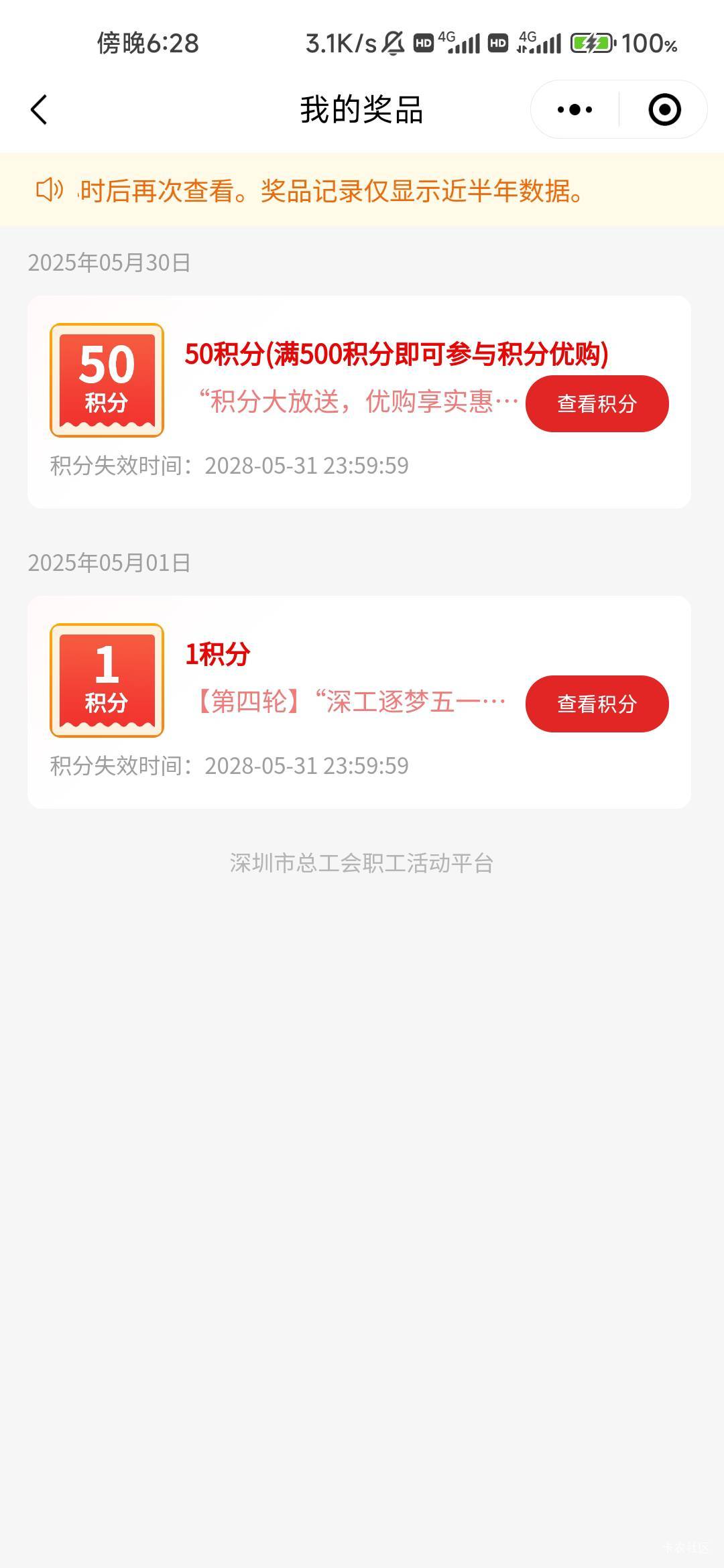Open the 1积分 prize card
The image size is (724, 1568).
[359, 702]
